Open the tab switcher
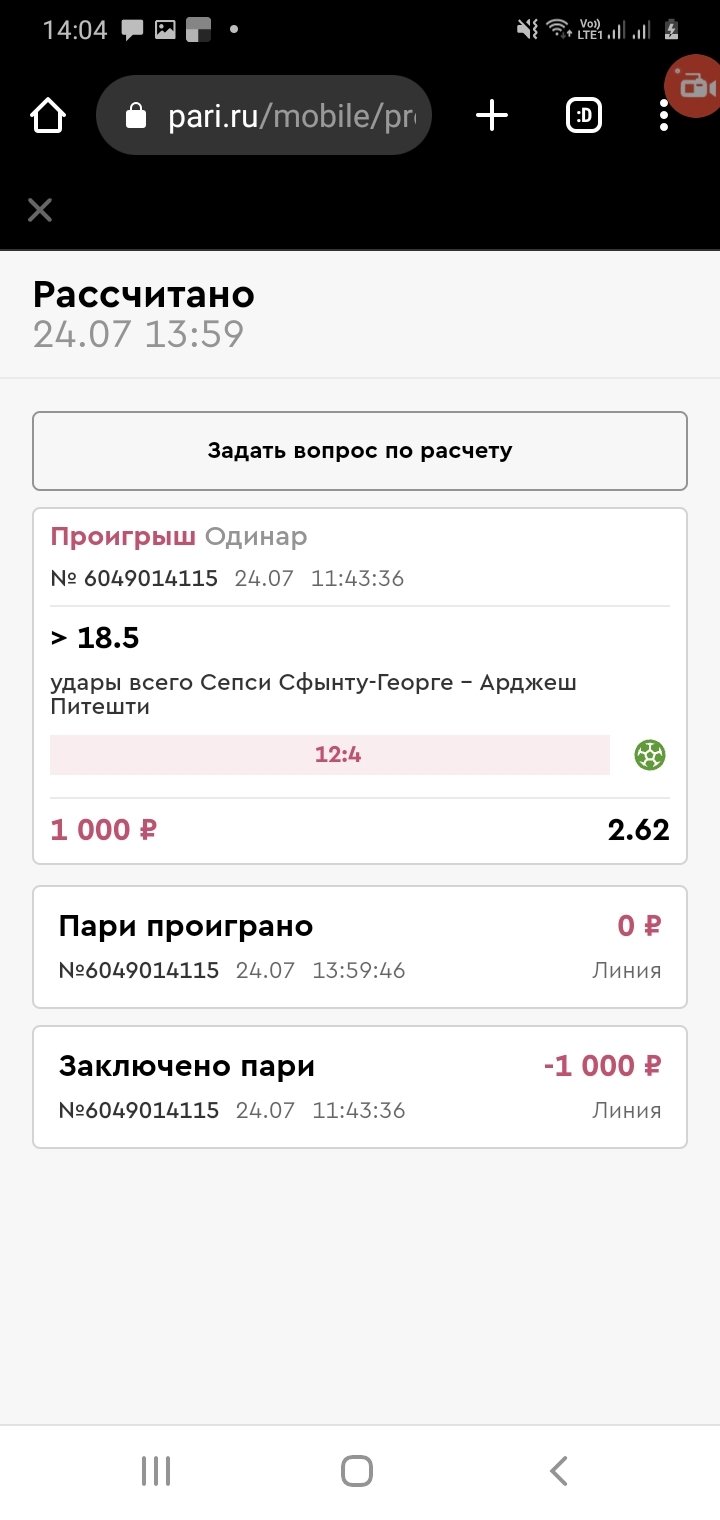This screenshot has height=1520, width=720. tap(584, 117)
